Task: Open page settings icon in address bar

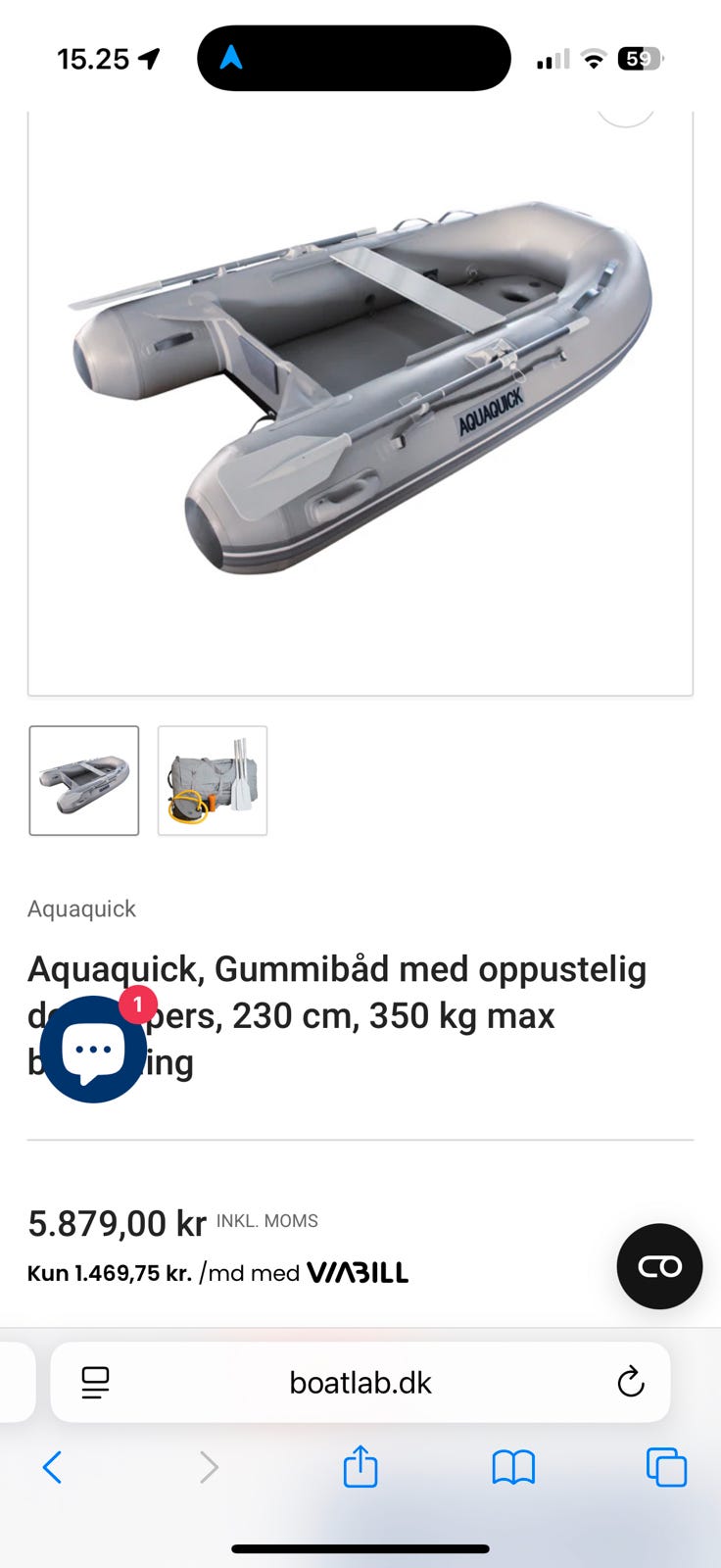Action: pos(94,1382)
